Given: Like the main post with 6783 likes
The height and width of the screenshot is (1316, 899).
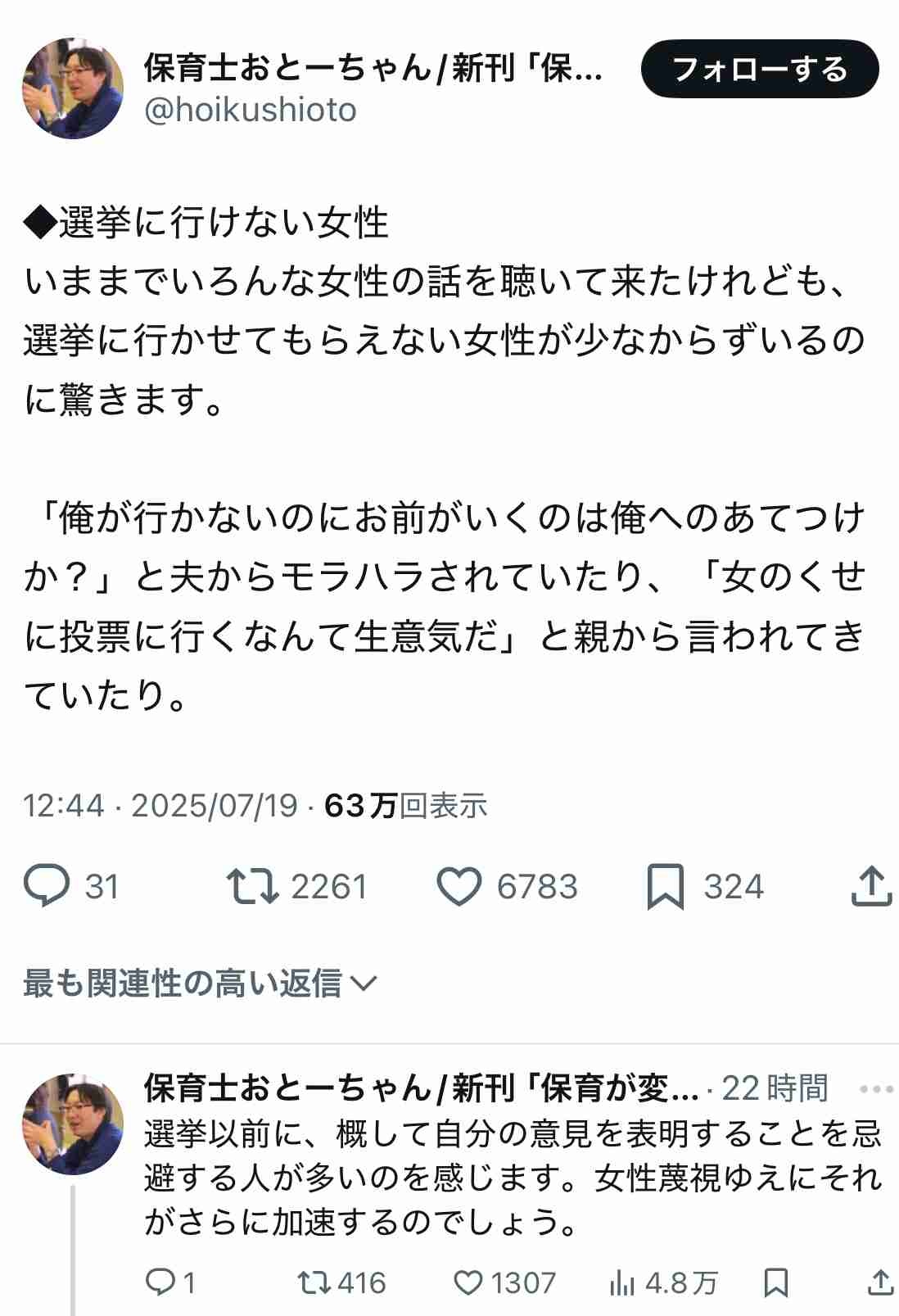Looking at the screenshot, I should tap(459, 887).
